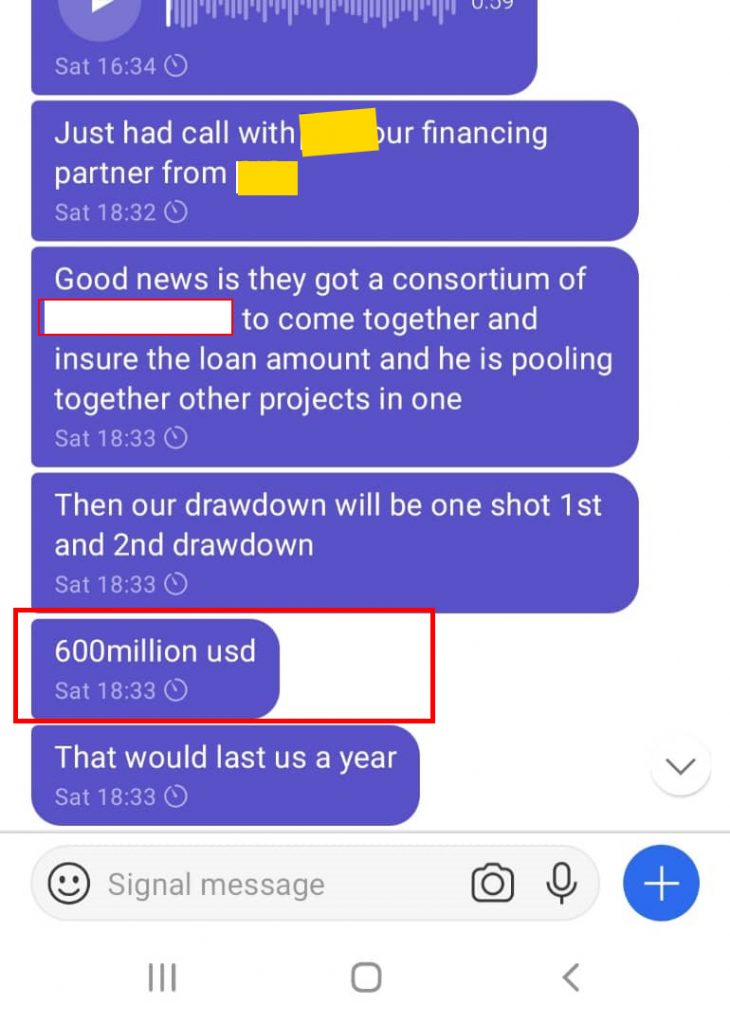Tap the pending clock icon on '600million usd'
This screenshot has height=1024, width=730.
pos(177,690)
